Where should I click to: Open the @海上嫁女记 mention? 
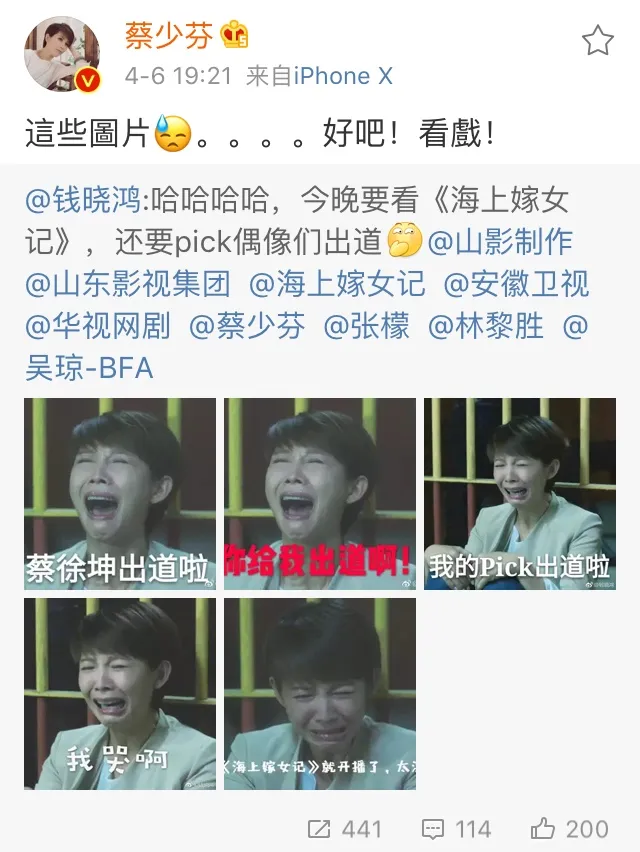[337, 285]
